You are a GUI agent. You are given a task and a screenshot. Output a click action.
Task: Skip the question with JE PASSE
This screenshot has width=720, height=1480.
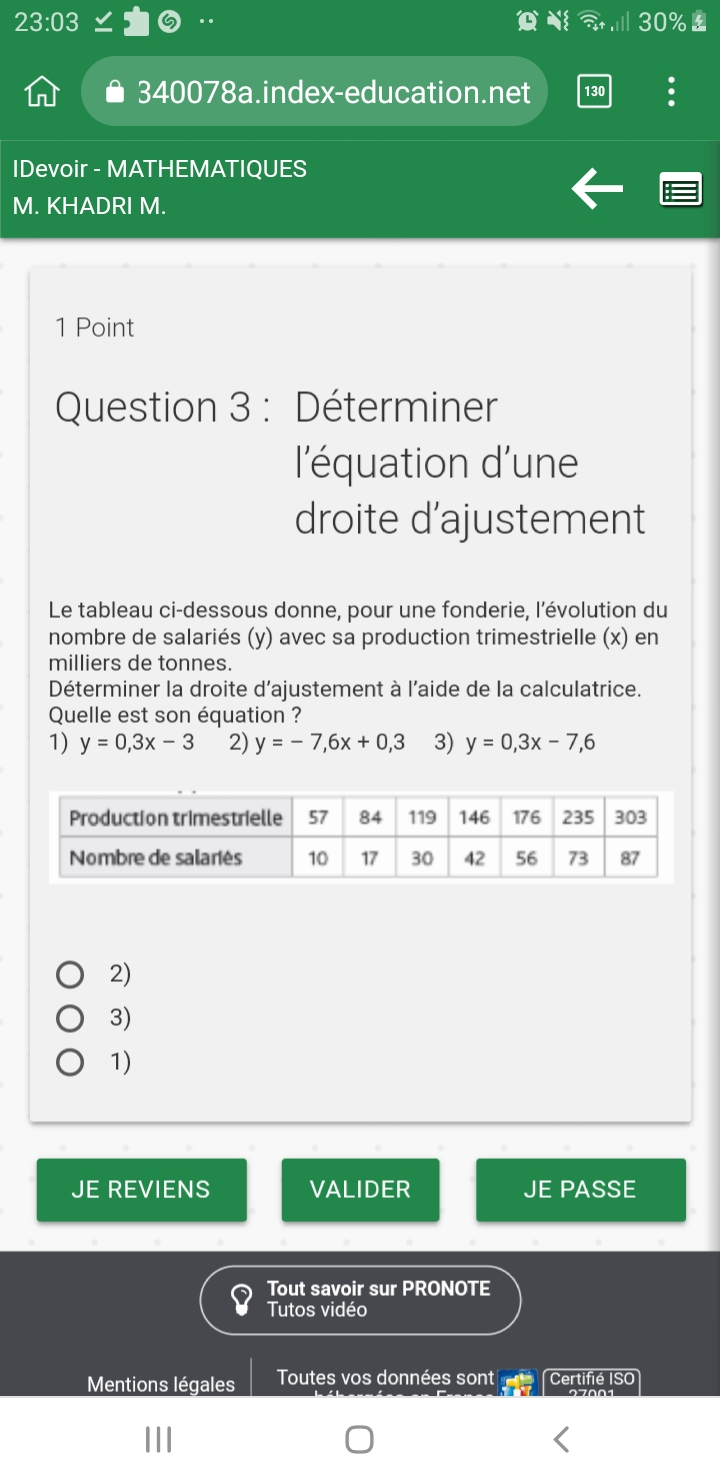pos(580,1189)
